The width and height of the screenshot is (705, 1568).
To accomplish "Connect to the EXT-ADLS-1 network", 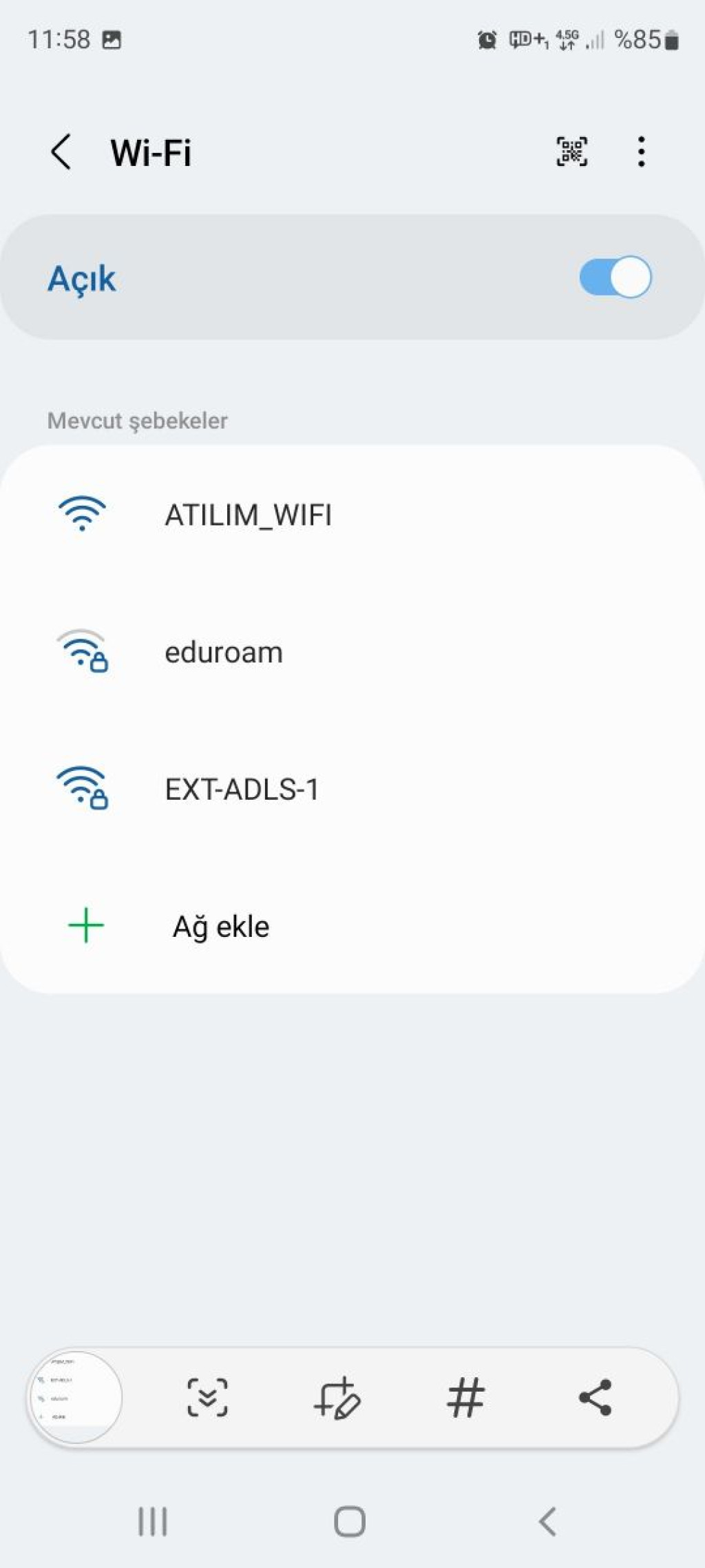I will (x=242, y=790).
